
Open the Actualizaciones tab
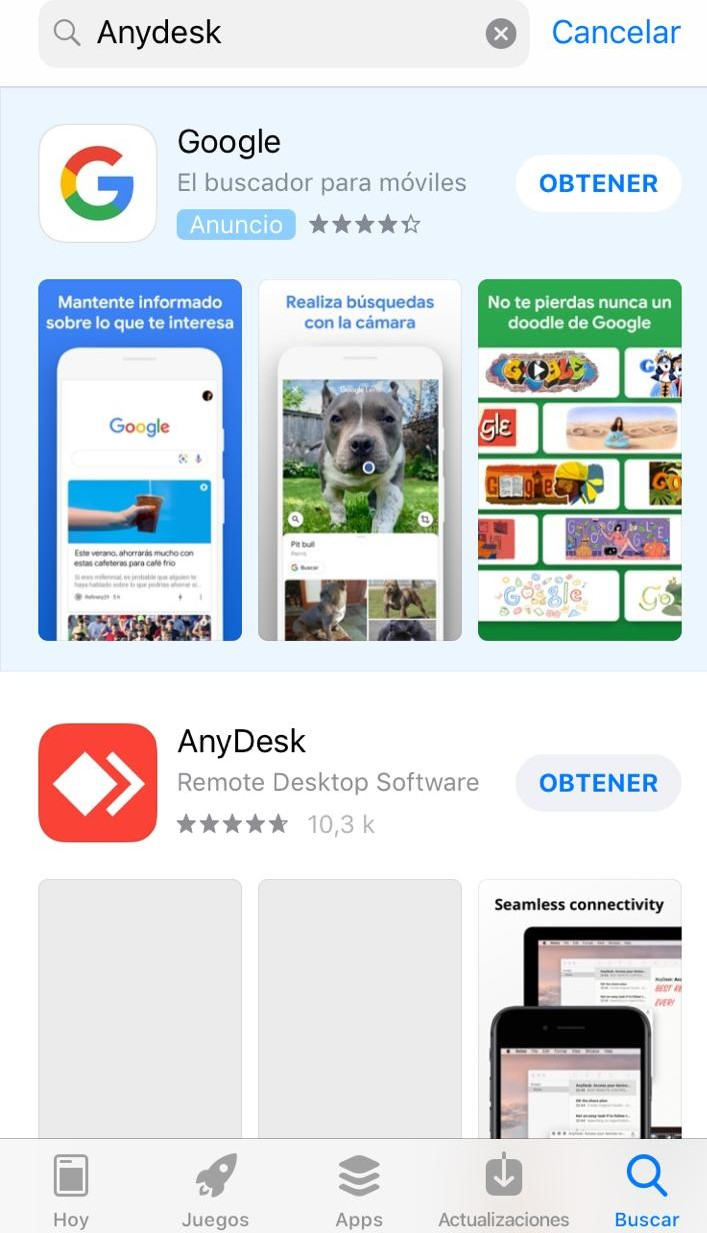click(x=503, y=1190)
